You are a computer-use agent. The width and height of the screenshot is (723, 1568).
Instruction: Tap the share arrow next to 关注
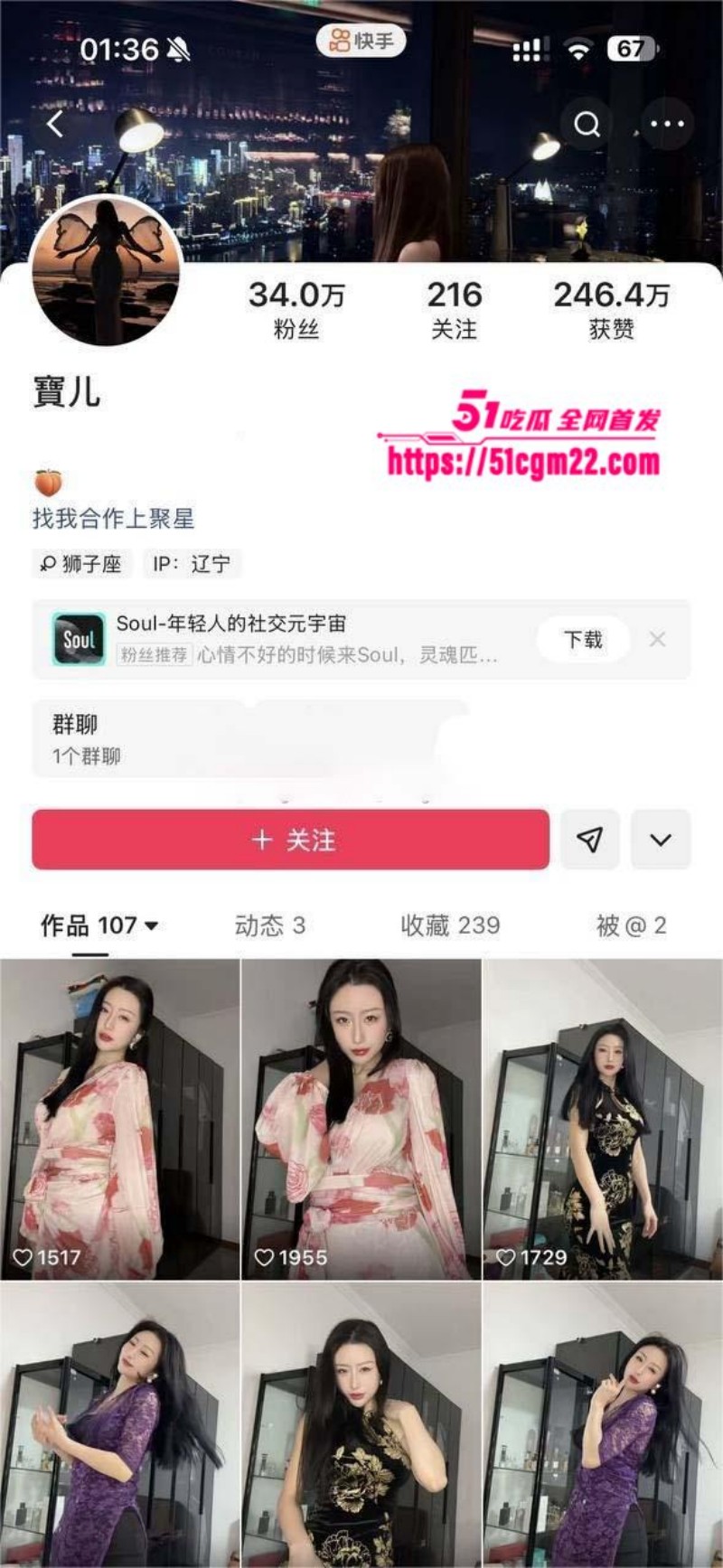[x=590, y=840]
